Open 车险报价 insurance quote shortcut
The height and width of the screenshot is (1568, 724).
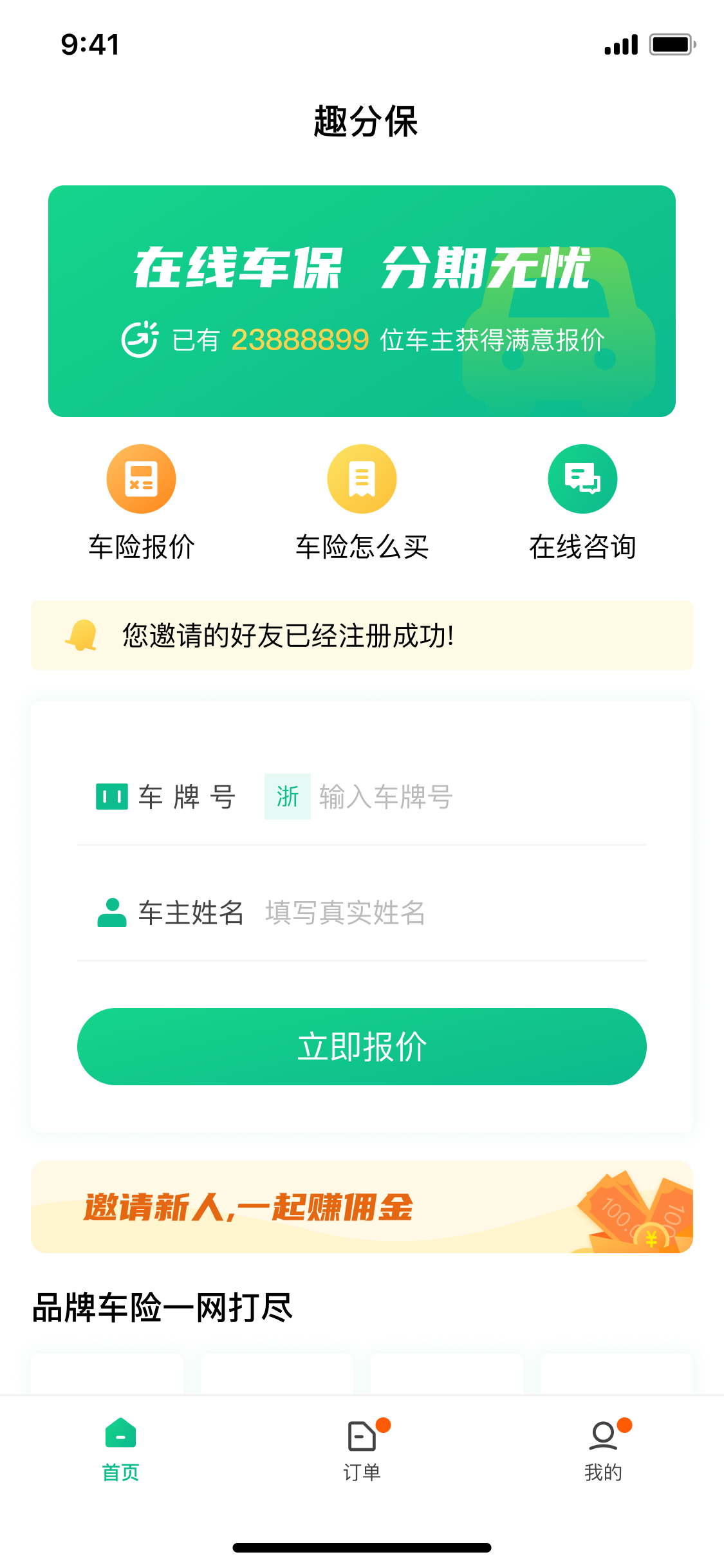tap(141, 501)
